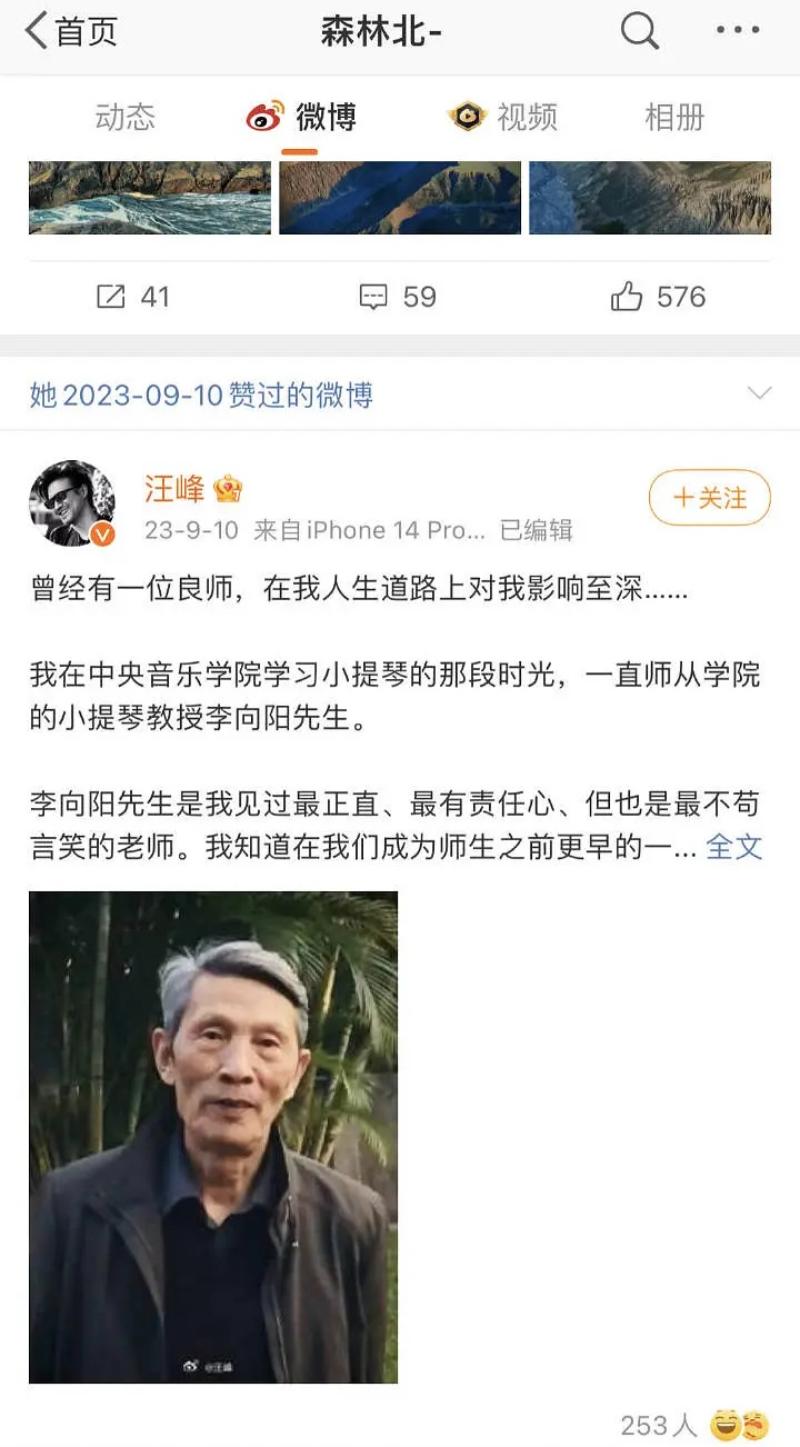Open the 59 comments on the post
This screenshot has width=800, height=1447.
398,297
